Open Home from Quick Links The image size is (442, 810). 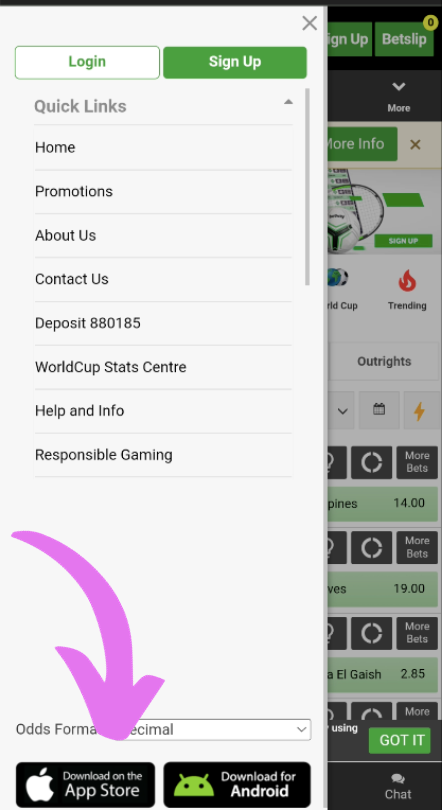163,148
